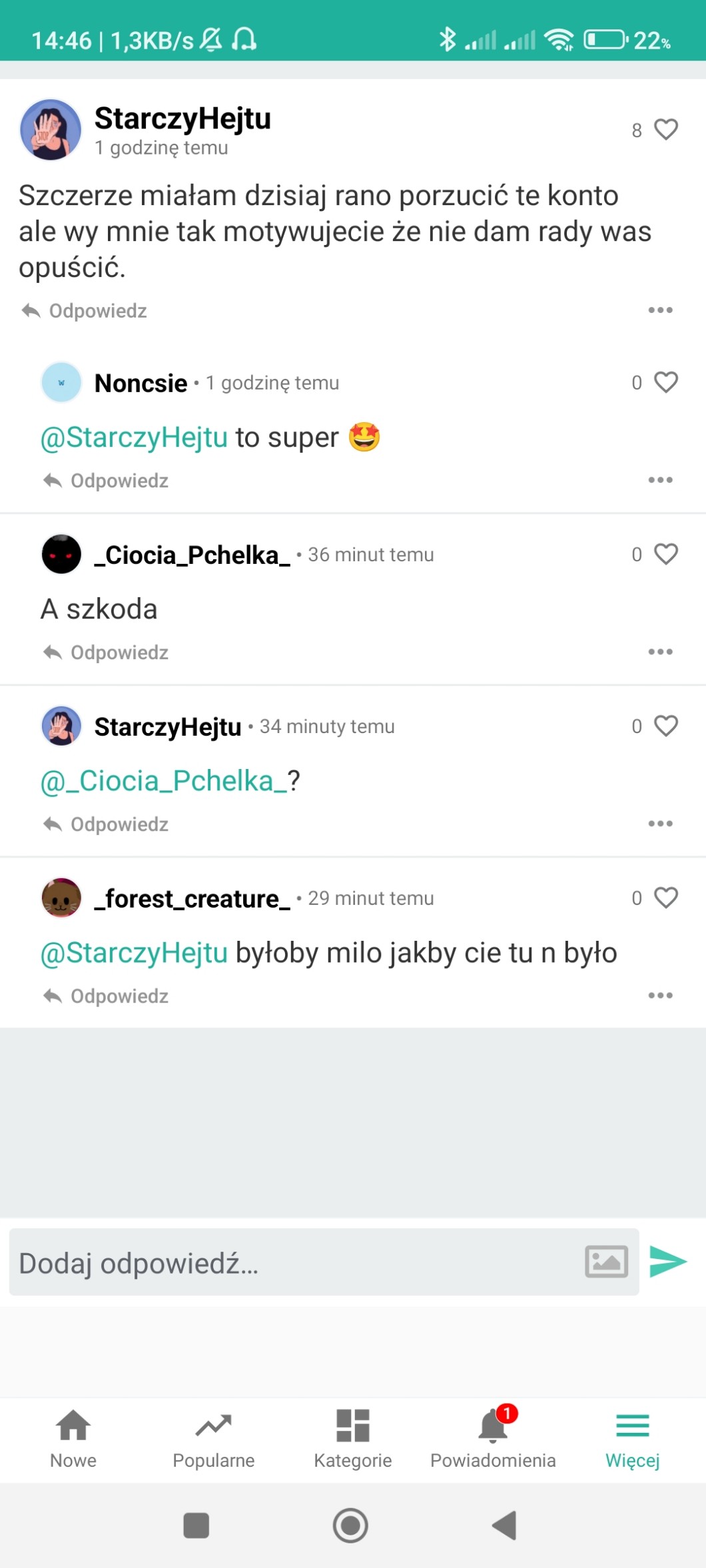
Task: Send the reply with the arrow icon
Action: (668, 1262)
